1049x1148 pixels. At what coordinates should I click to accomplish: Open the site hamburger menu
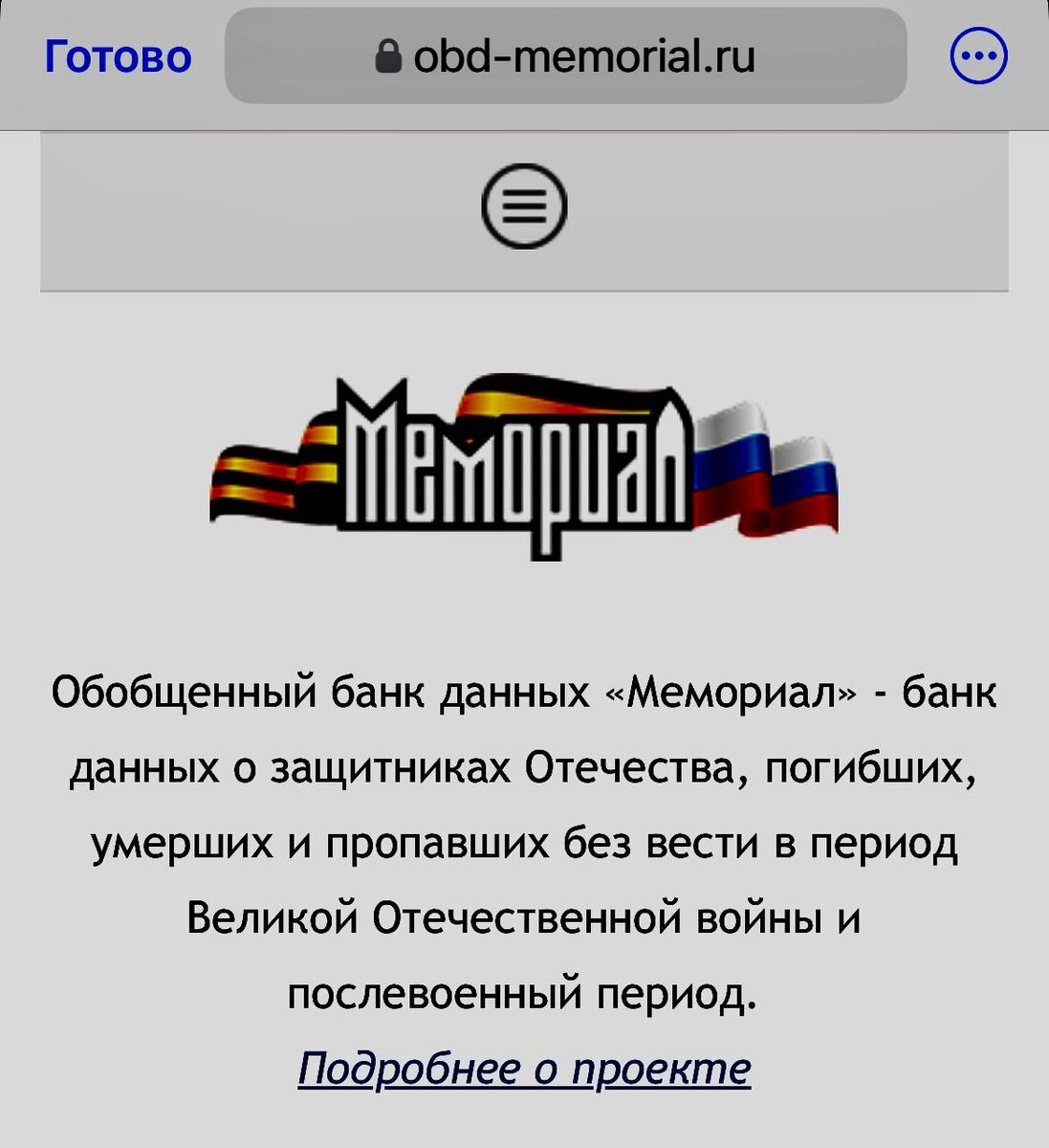524,207
